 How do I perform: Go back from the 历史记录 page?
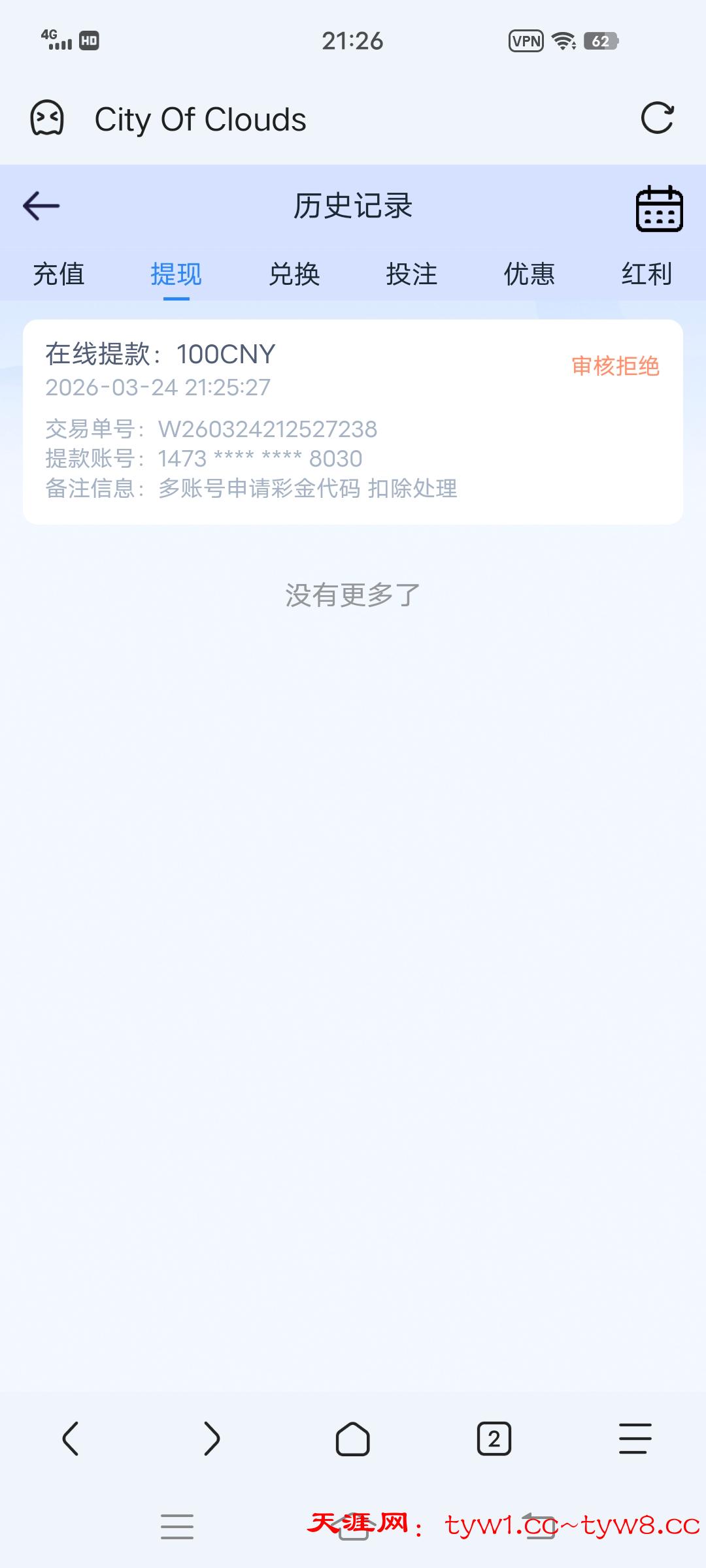coord(41,206)
